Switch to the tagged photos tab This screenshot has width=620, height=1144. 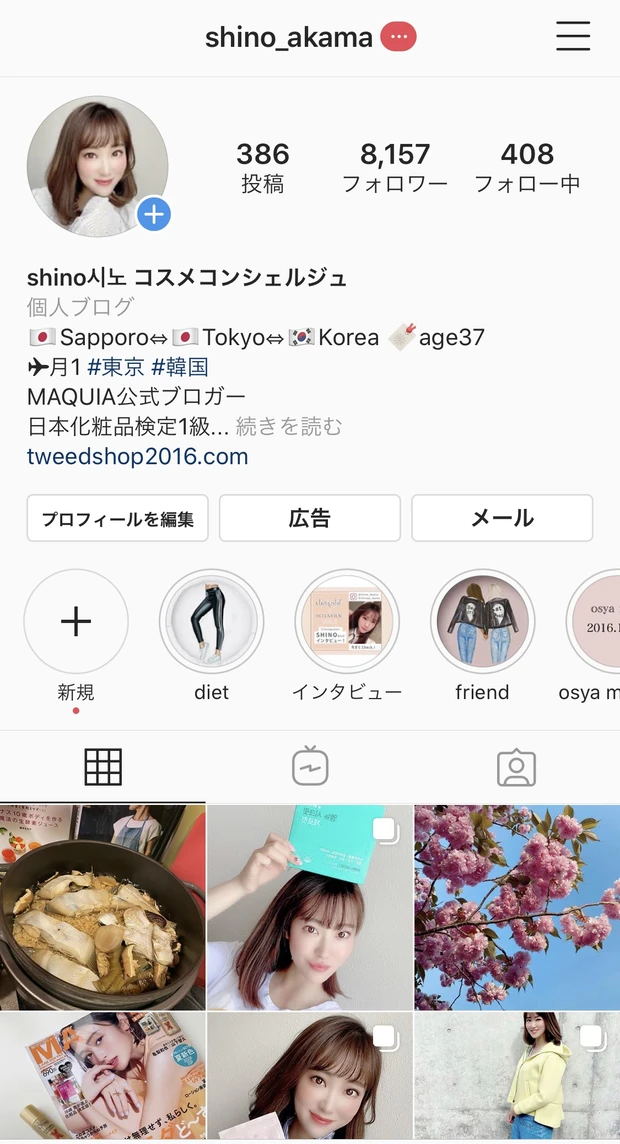tap(516, 767)
